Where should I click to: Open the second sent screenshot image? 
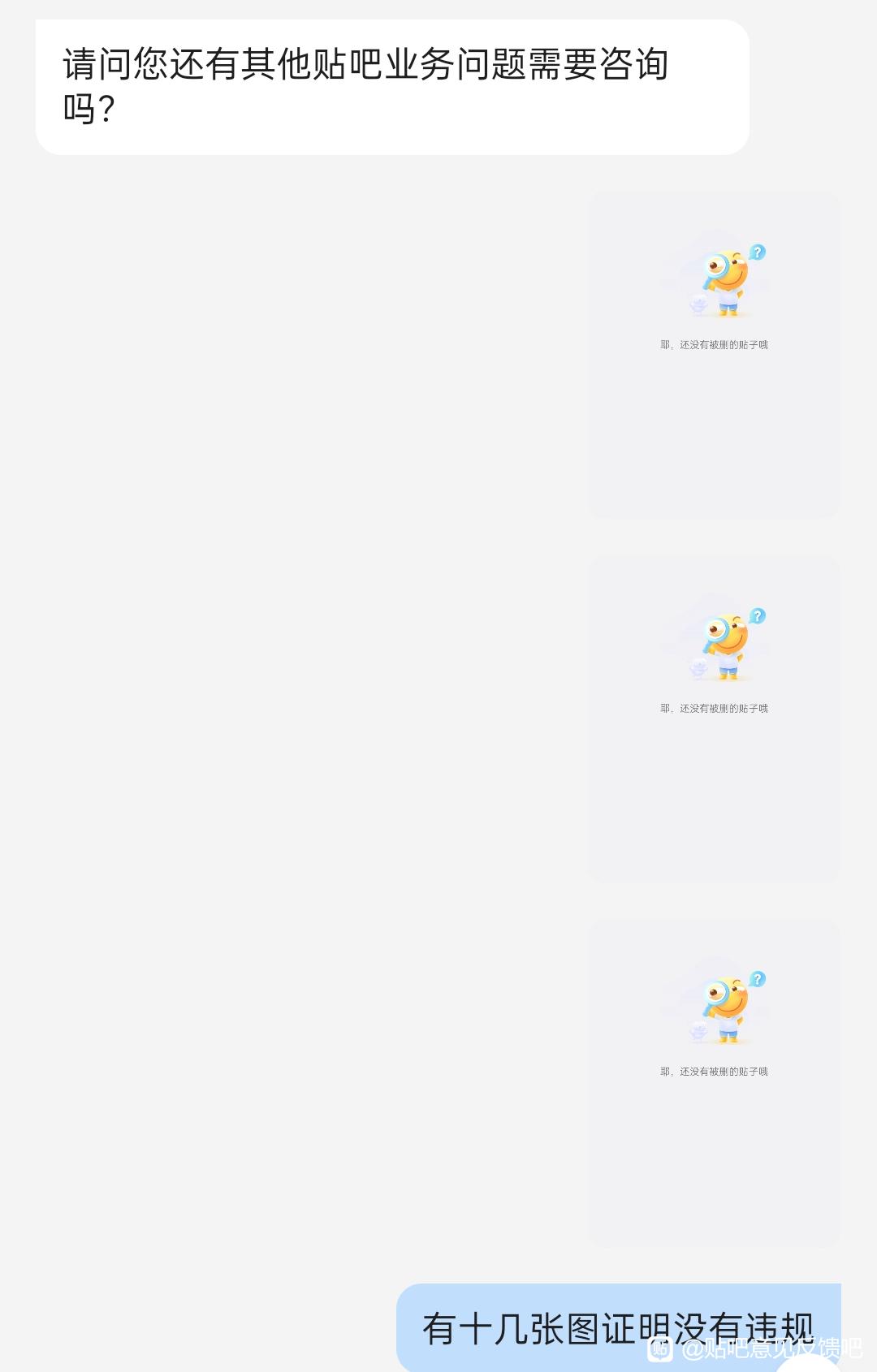[714, 718]
